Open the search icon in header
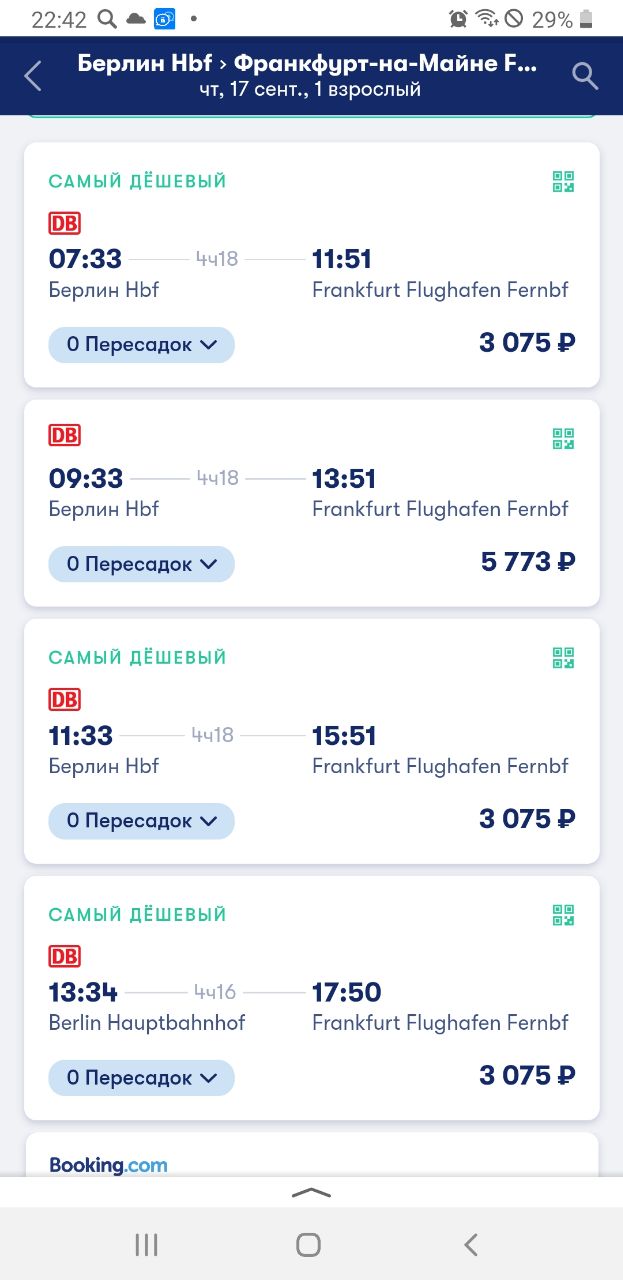 (585, 76)
